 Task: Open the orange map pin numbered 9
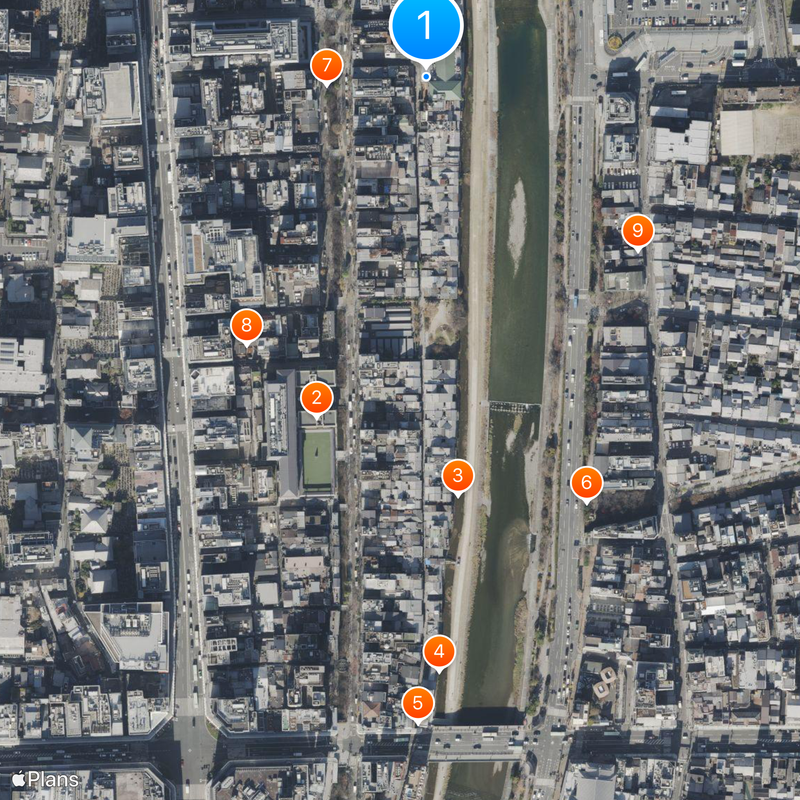pyautogui.click(x=637, y=231)
